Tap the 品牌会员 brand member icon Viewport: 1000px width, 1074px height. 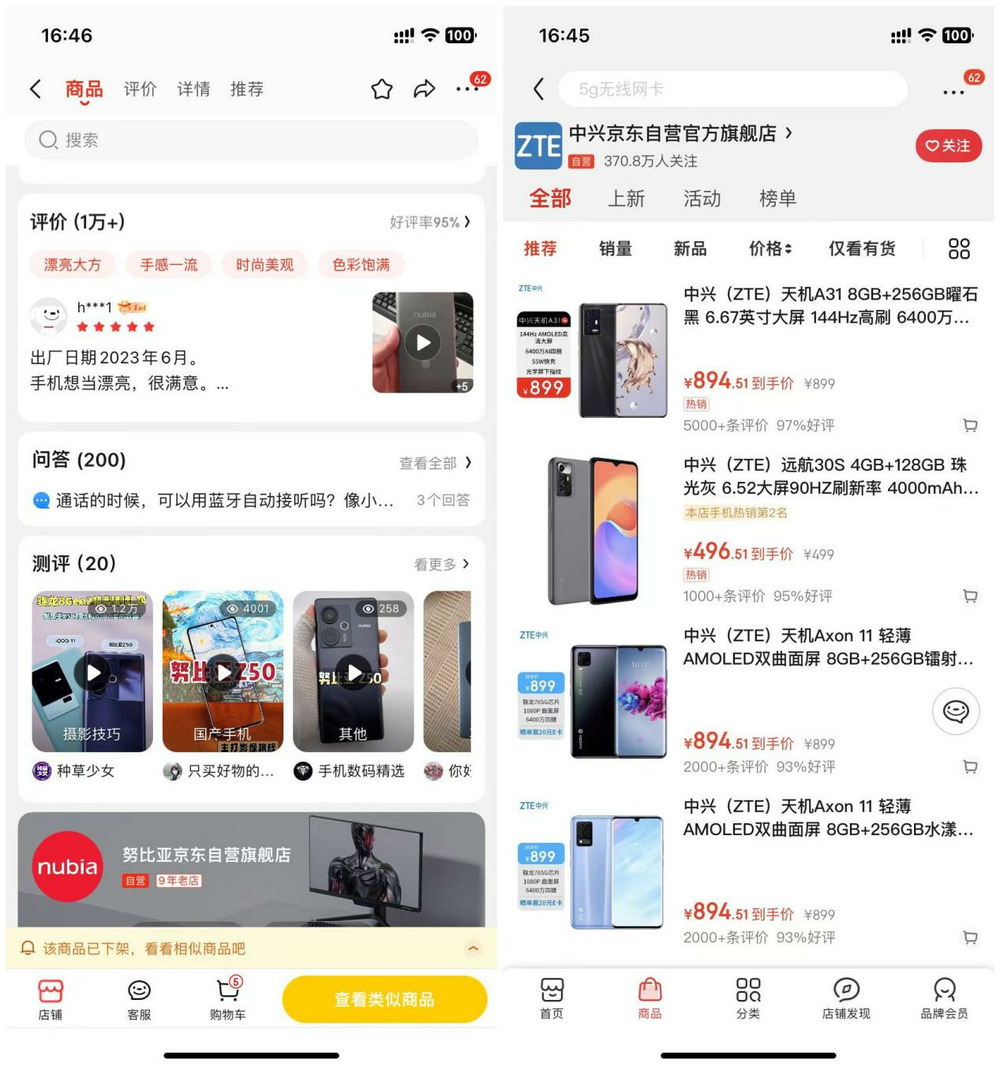944,997
